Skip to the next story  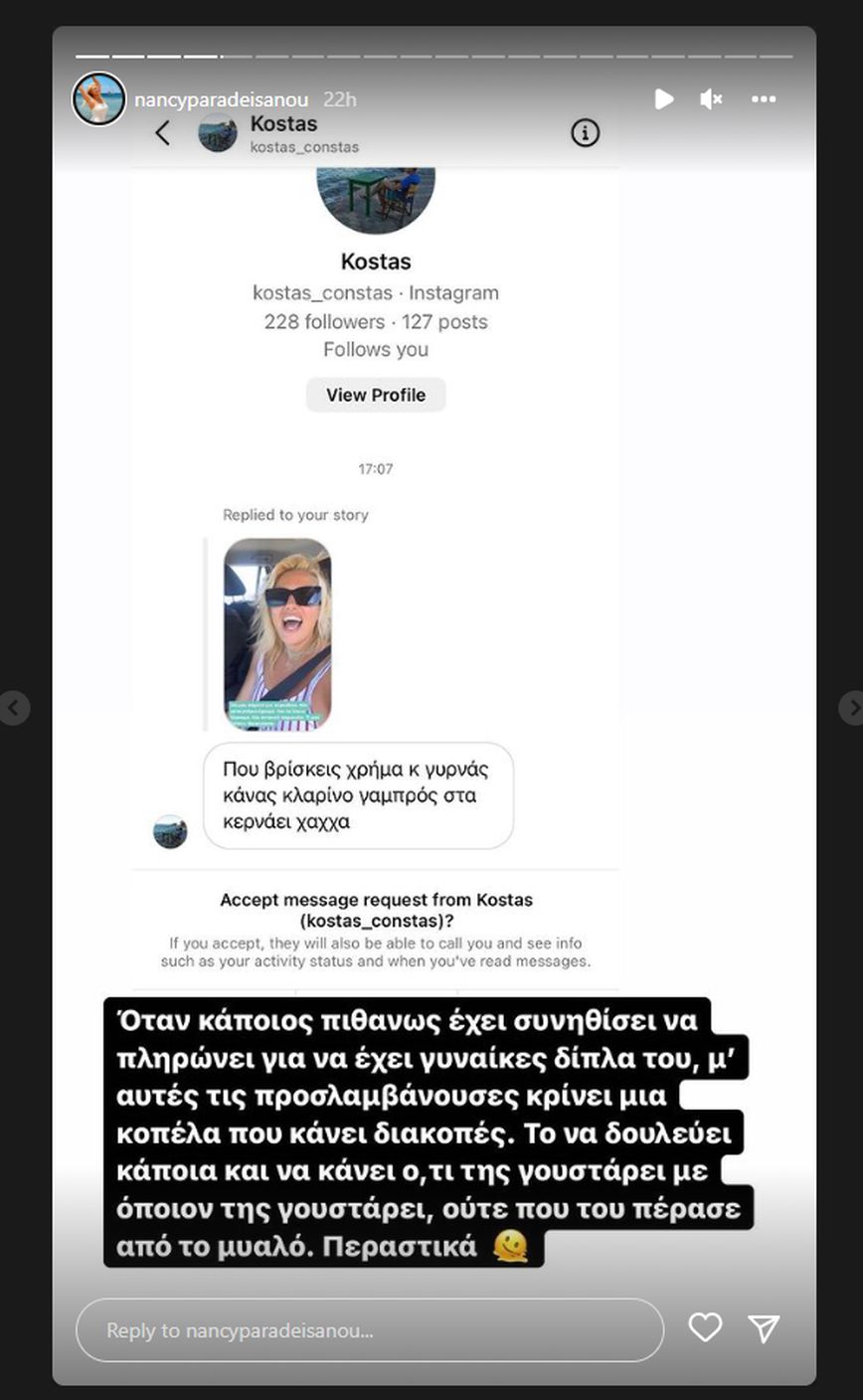[851, 708]
